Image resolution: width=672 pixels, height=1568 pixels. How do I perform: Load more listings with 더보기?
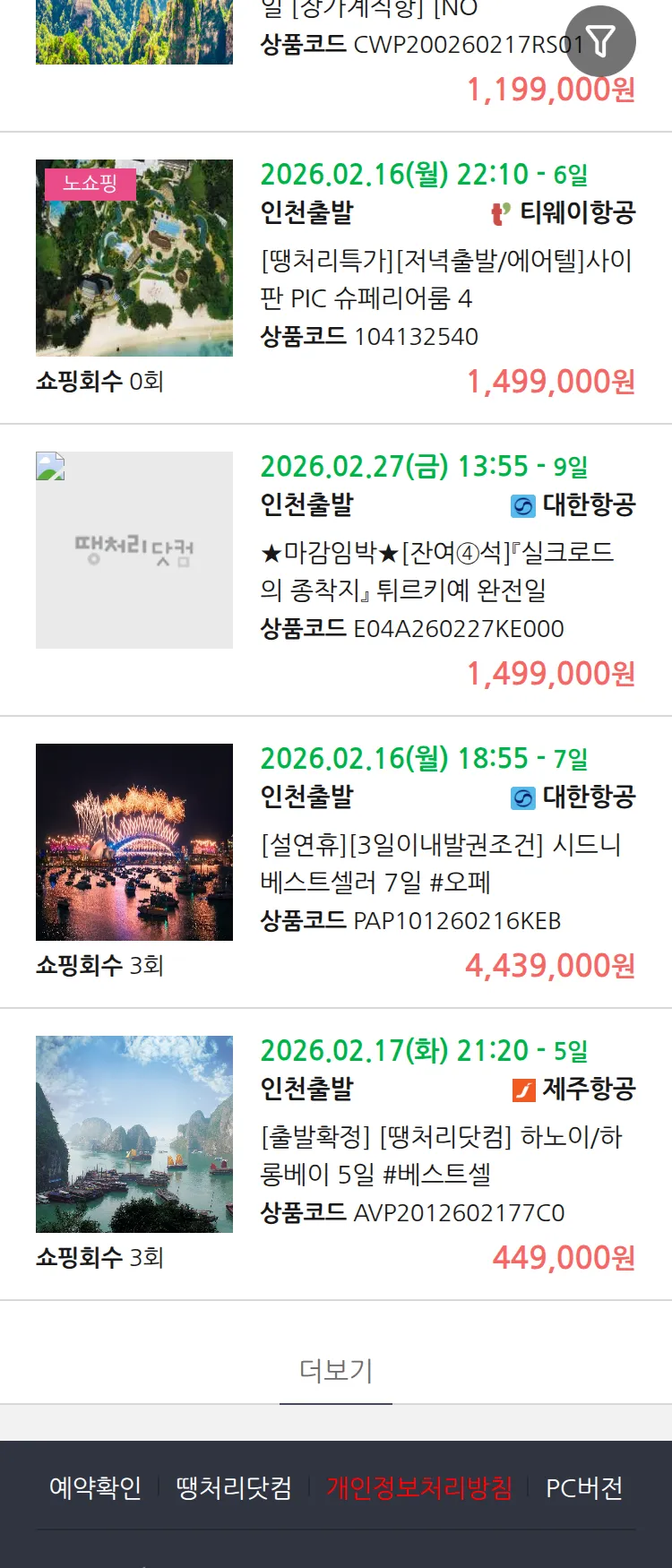tap(336, 1370)
